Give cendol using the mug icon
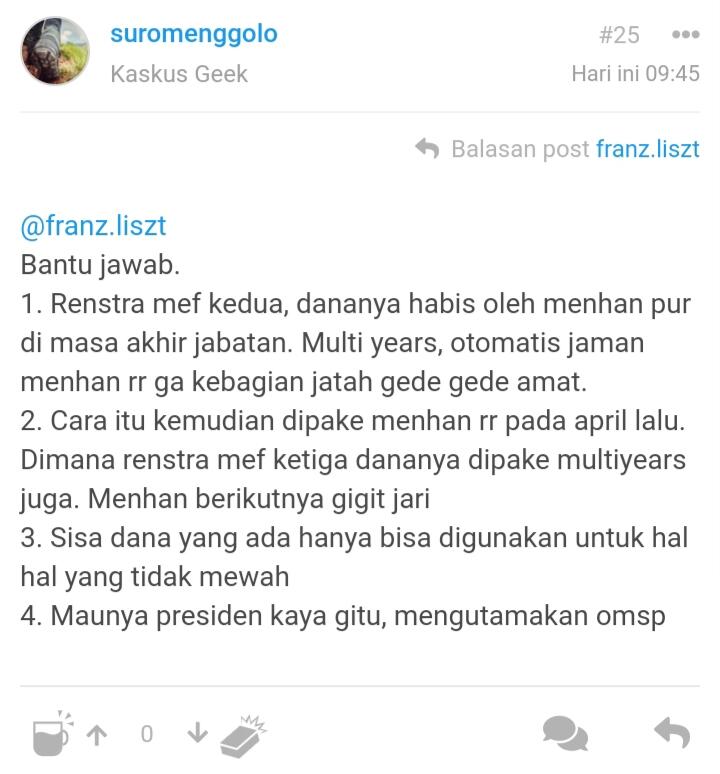720x774 pixels. click(x=46, y=731)
